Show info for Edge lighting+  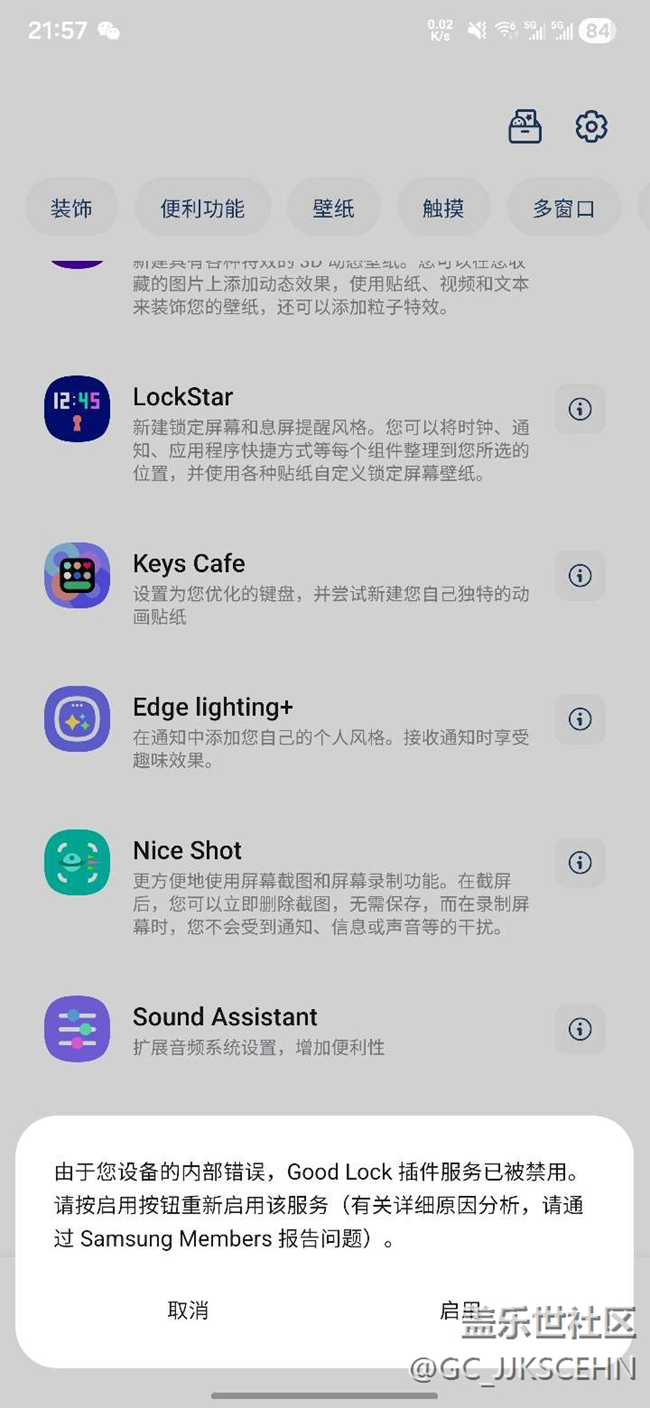[580, 719]
